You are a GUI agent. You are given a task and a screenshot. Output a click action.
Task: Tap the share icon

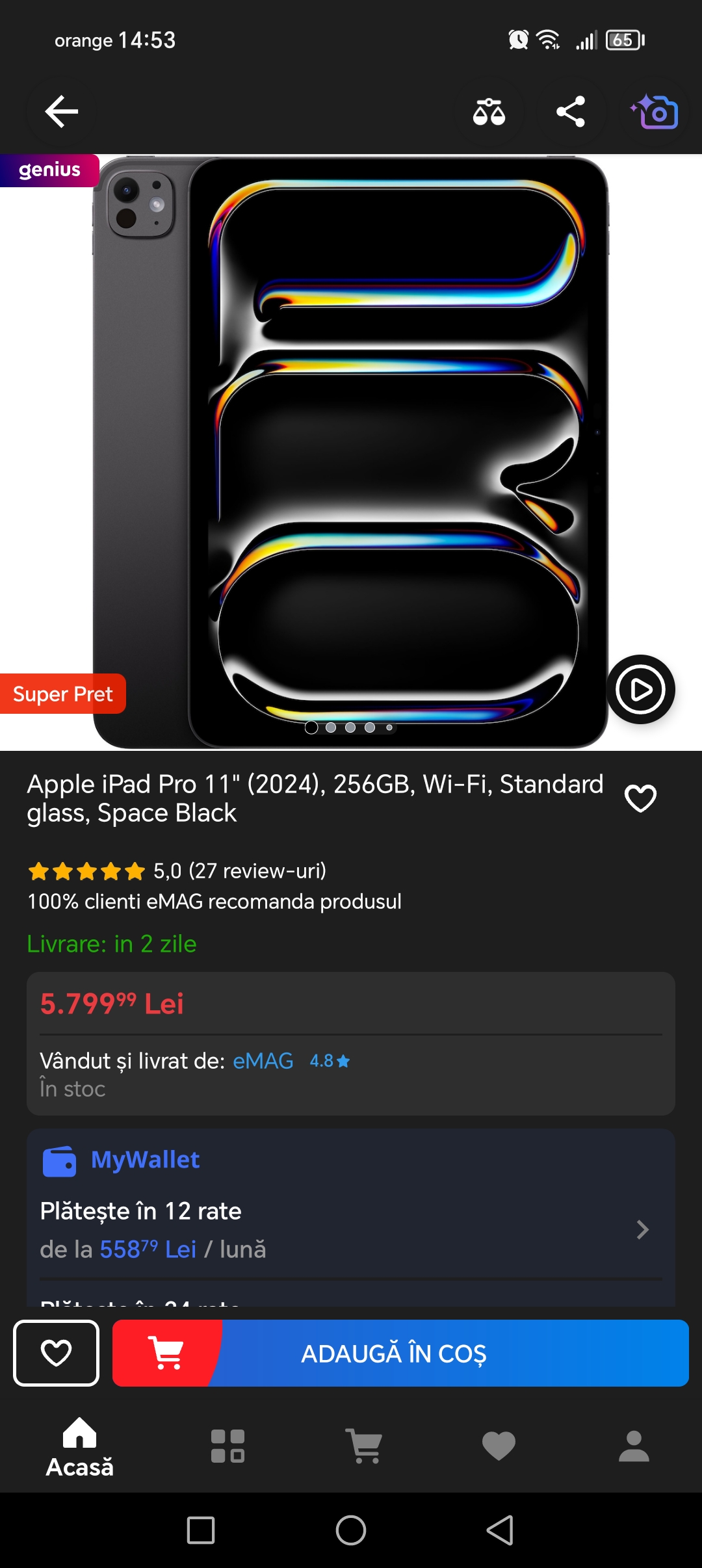[571, 111]
